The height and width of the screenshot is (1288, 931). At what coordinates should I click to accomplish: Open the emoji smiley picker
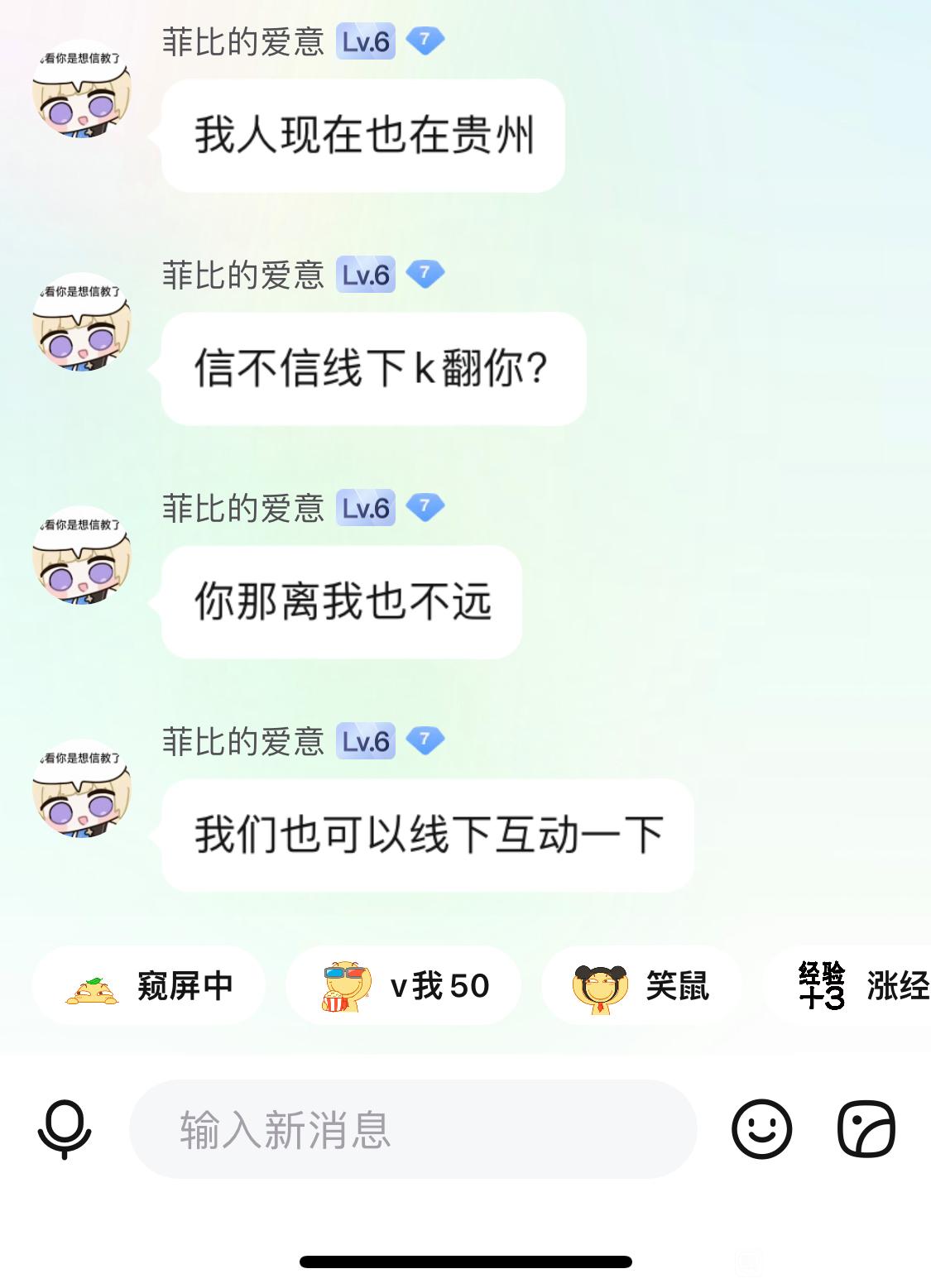coord(761,1129)
